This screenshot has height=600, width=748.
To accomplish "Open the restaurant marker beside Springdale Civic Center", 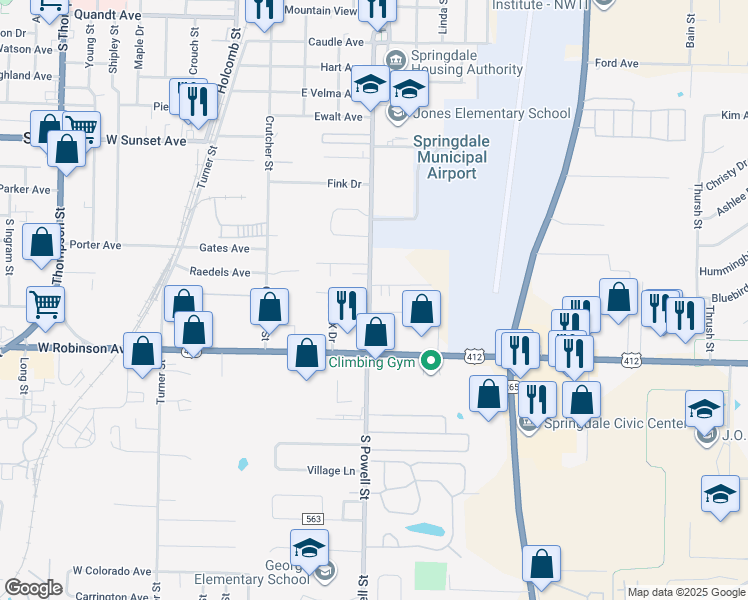I will pyautogui.click(x=538, y=401).
